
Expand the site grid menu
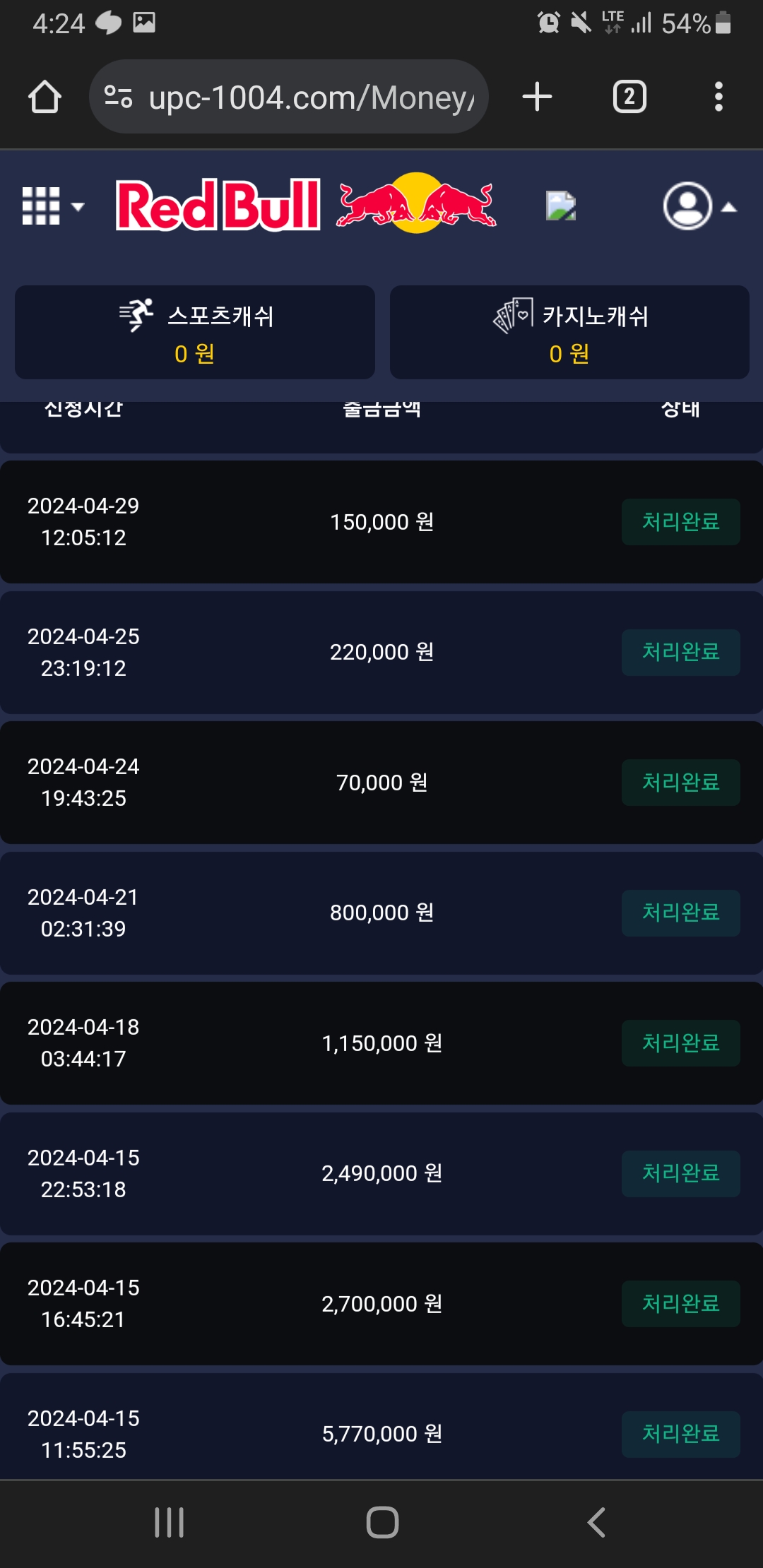click(x=53, y=206)
